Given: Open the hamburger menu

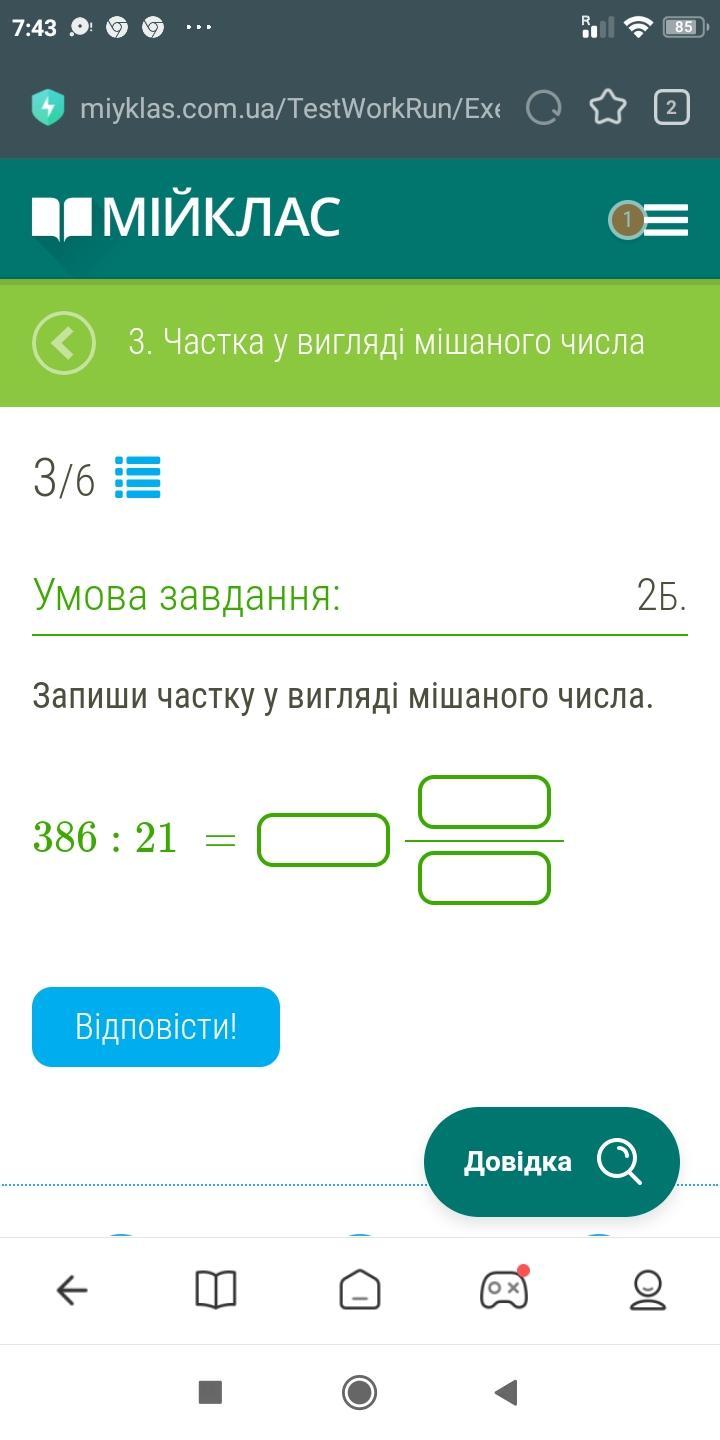Looking at the screenshot, I should tap(665, 220).
